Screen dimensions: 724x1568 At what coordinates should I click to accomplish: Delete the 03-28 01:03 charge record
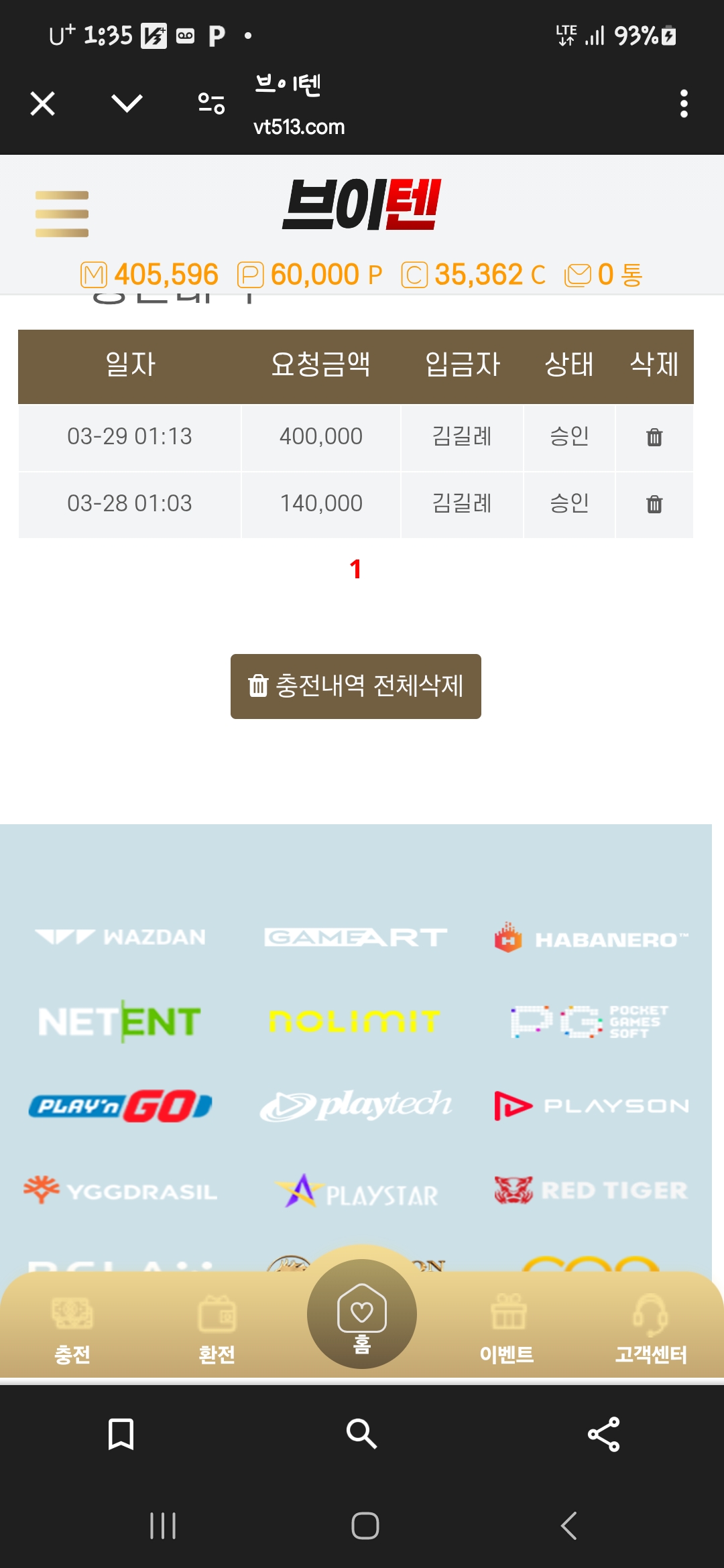click(654, 504)
